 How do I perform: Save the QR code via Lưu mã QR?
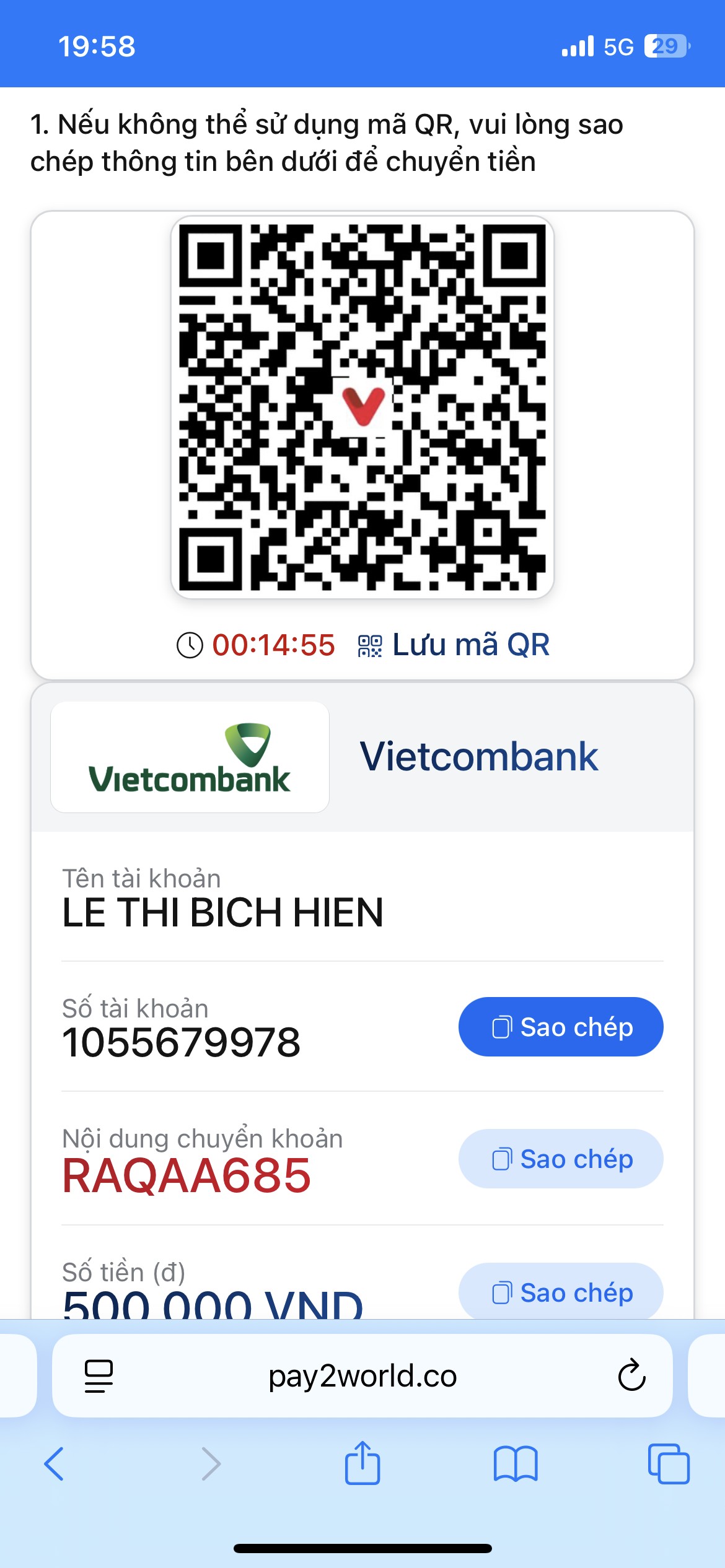click(454, 645)
